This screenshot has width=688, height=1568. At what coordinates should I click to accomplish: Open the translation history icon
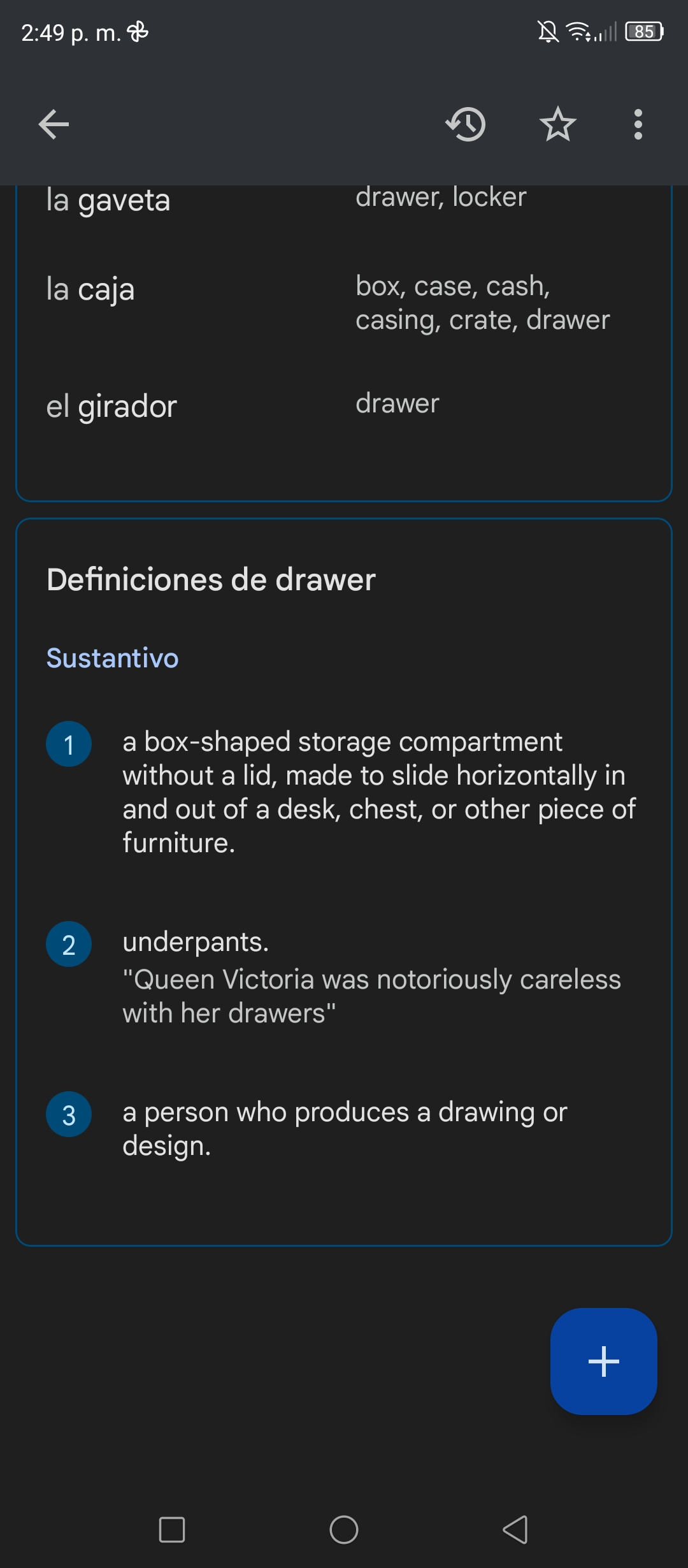466,124
